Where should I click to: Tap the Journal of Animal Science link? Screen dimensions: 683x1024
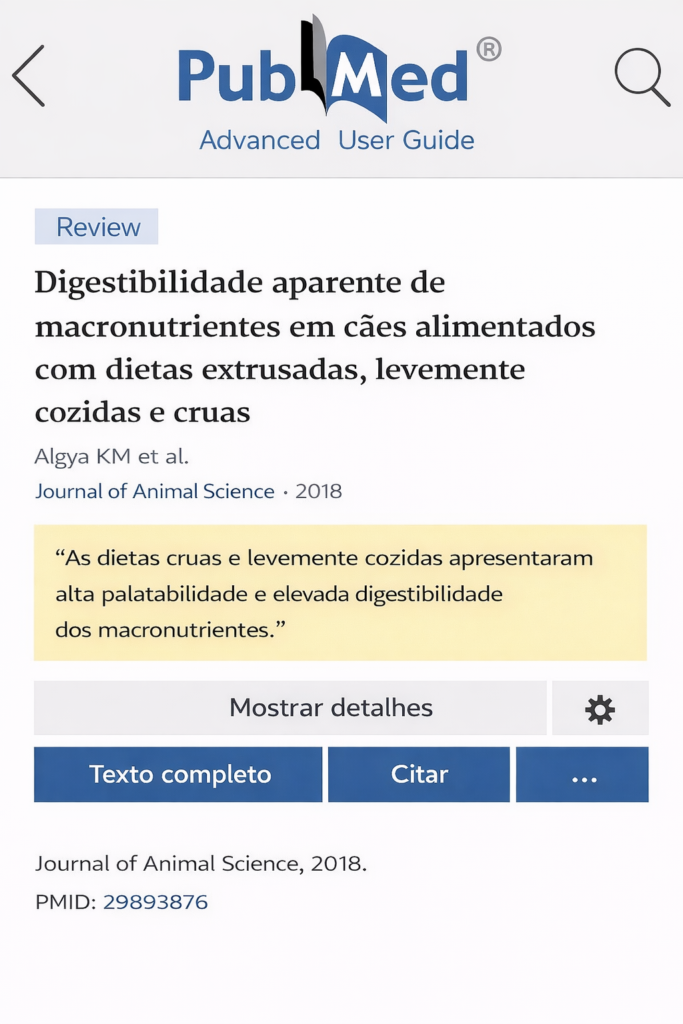pos(154,491)
